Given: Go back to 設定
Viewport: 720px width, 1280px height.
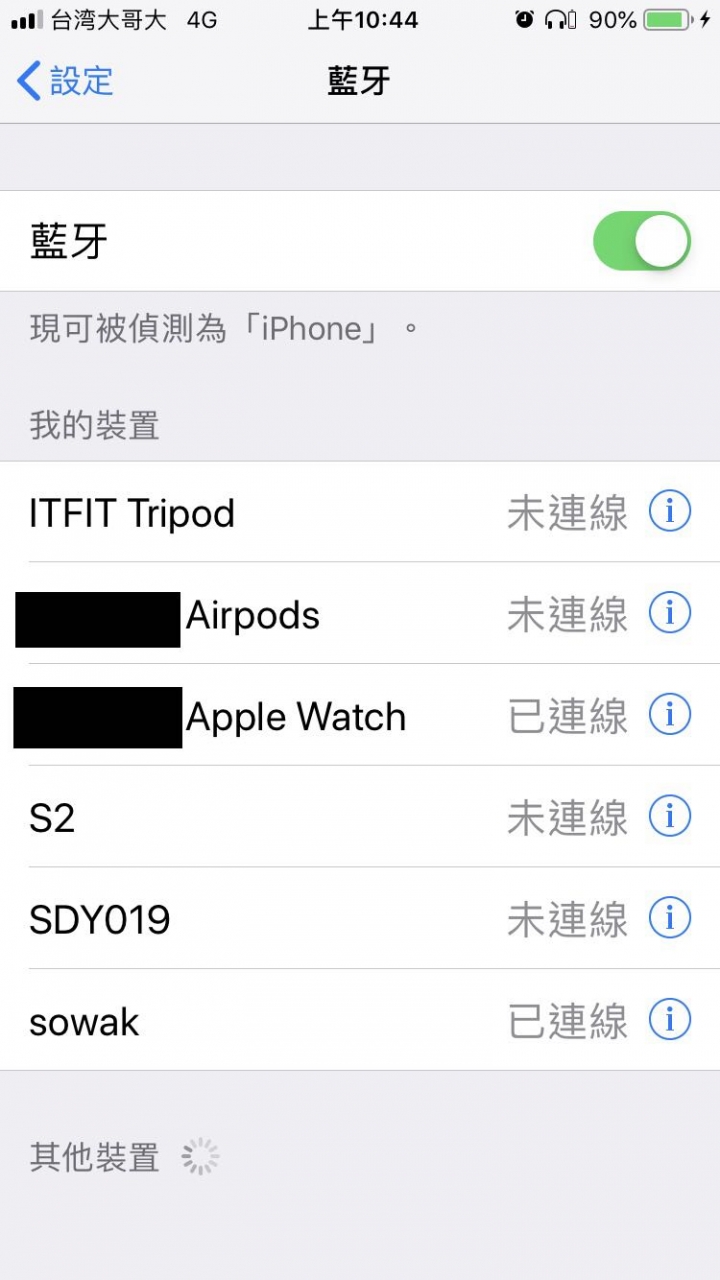Looking at the screenshot, I should click(x=66, y=81).
